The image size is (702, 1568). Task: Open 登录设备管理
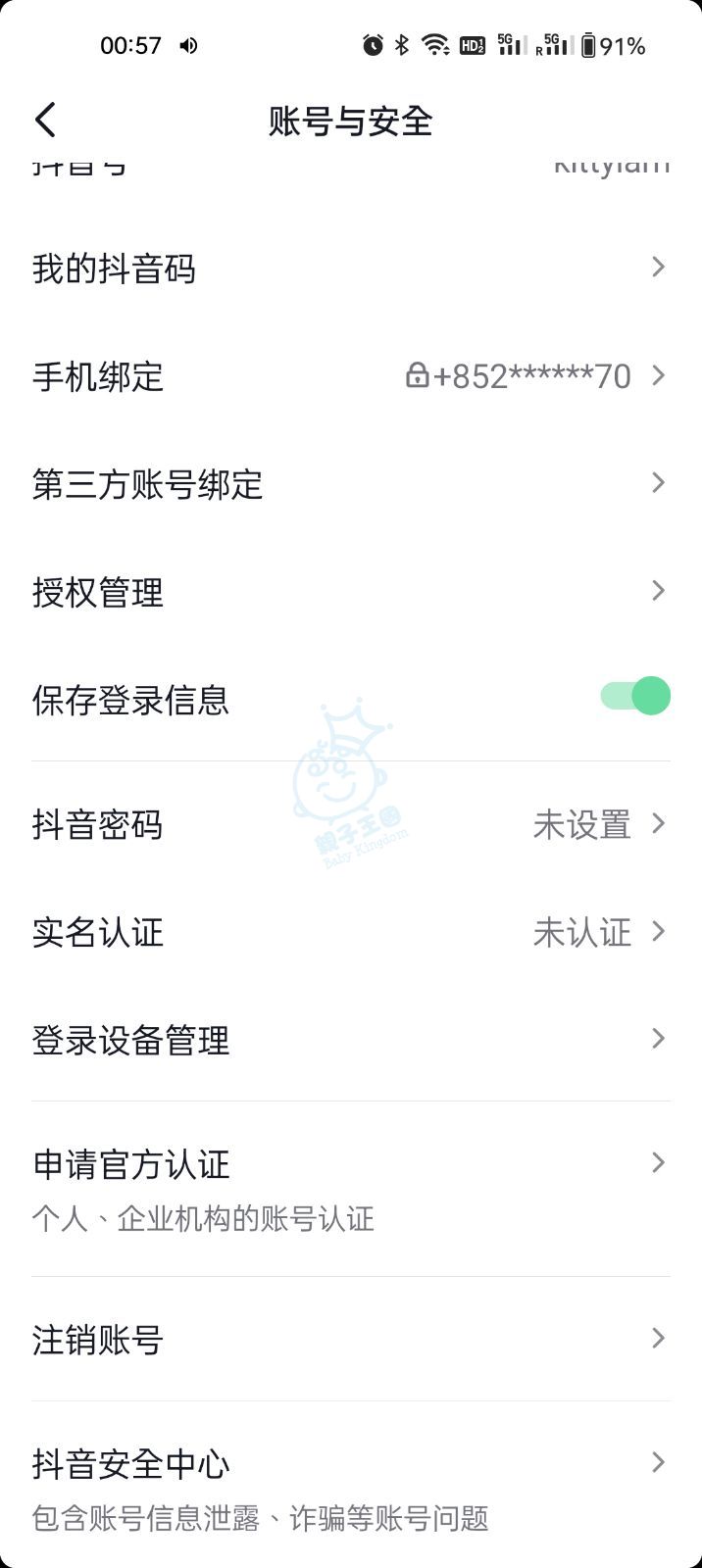click(350, 1041)
